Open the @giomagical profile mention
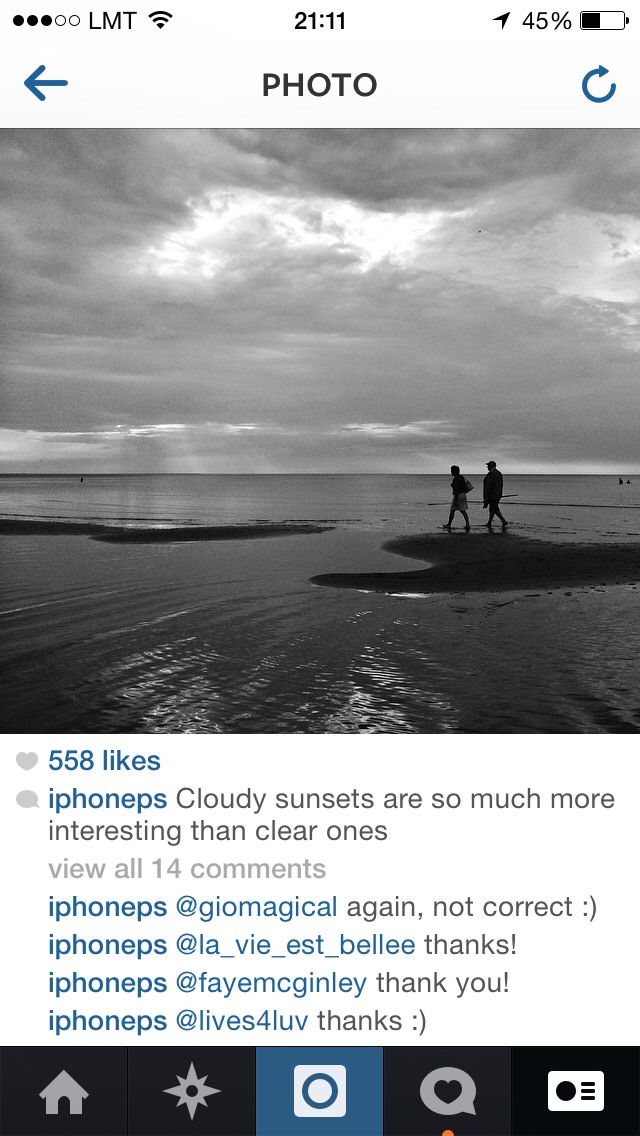This screenshot has height=1136, width=640. [256, 907]
